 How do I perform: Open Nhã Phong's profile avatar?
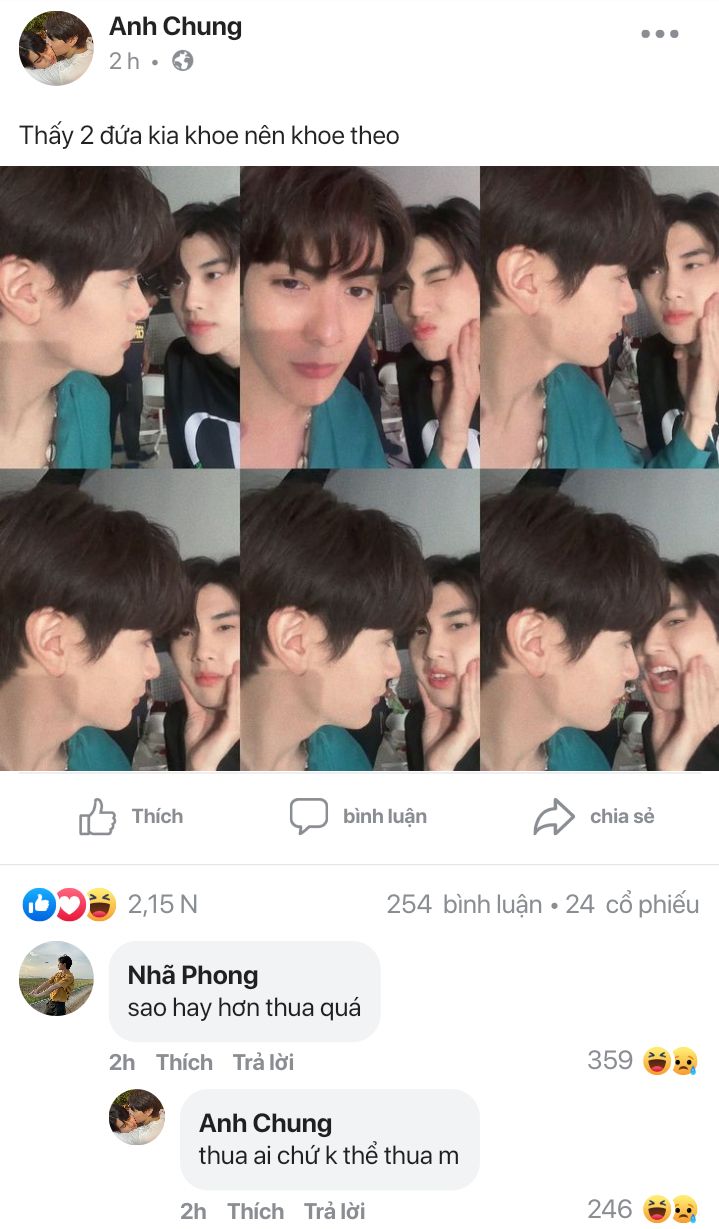pos(56,978)
